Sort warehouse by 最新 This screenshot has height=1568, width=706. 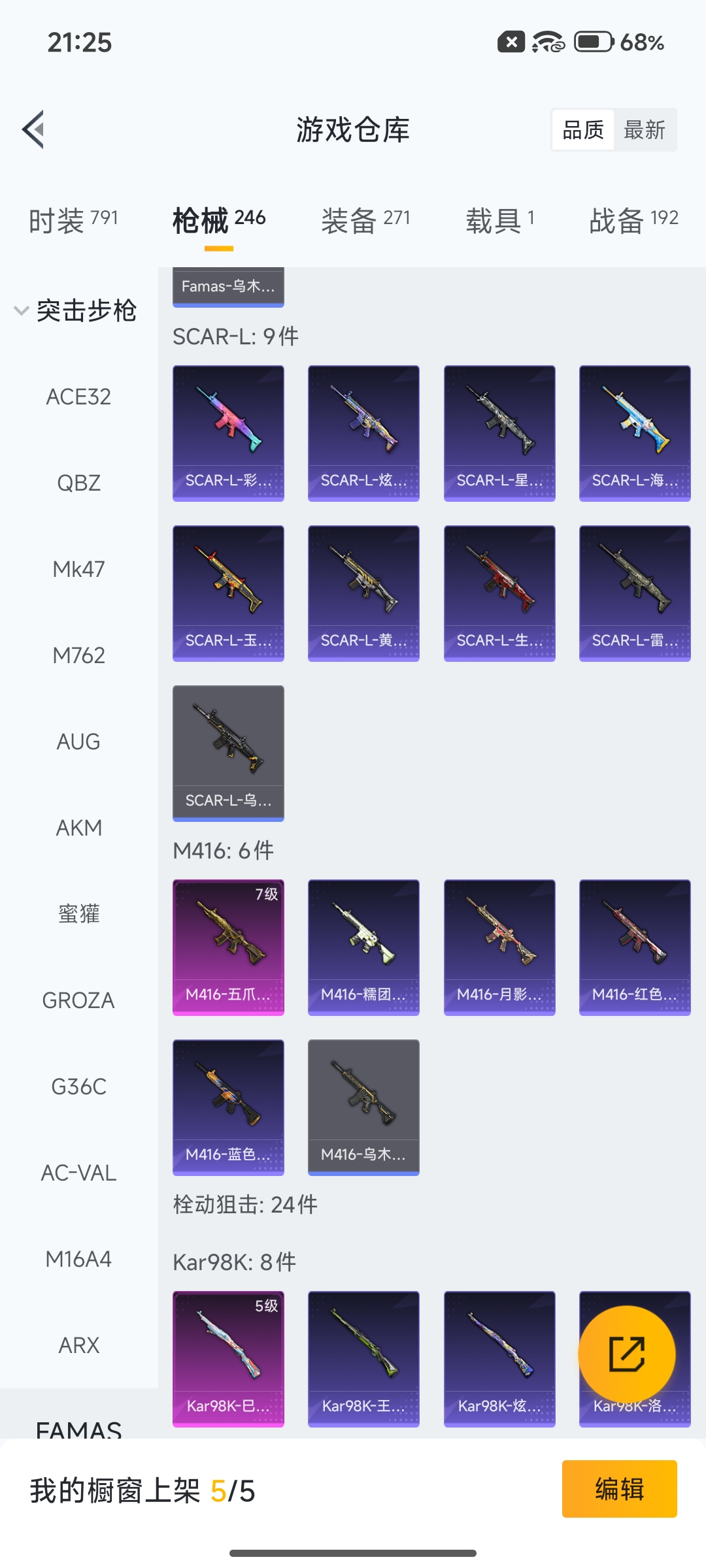(645, 130)
